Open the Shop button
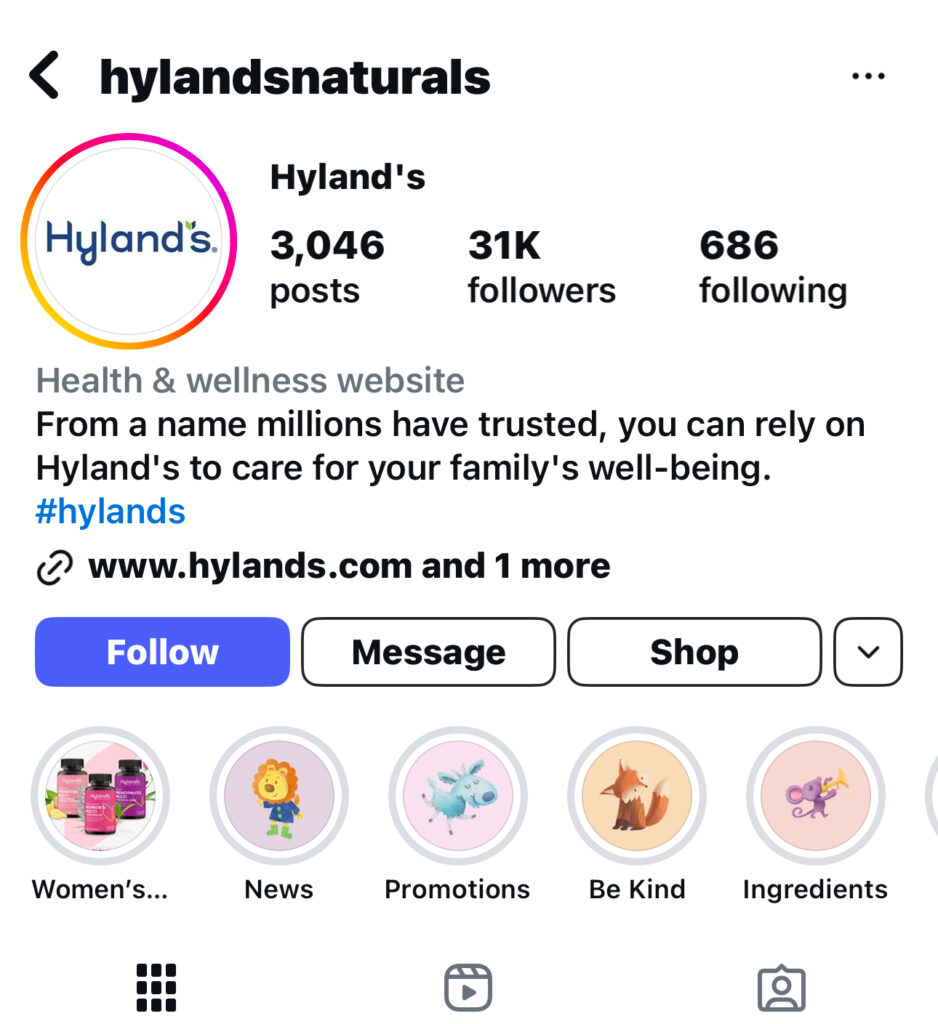938x1024 pixels. coord(694,652)
